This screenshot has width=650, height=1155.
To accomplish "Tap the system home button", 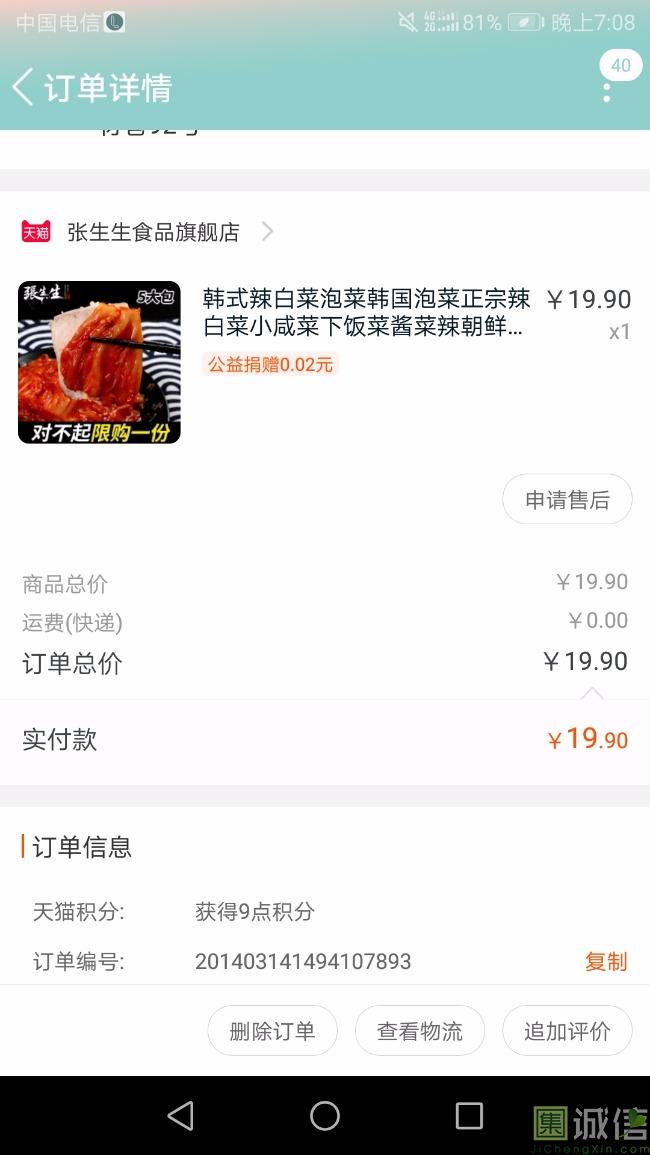I will pyautogui.click(x=325, y=1115).
